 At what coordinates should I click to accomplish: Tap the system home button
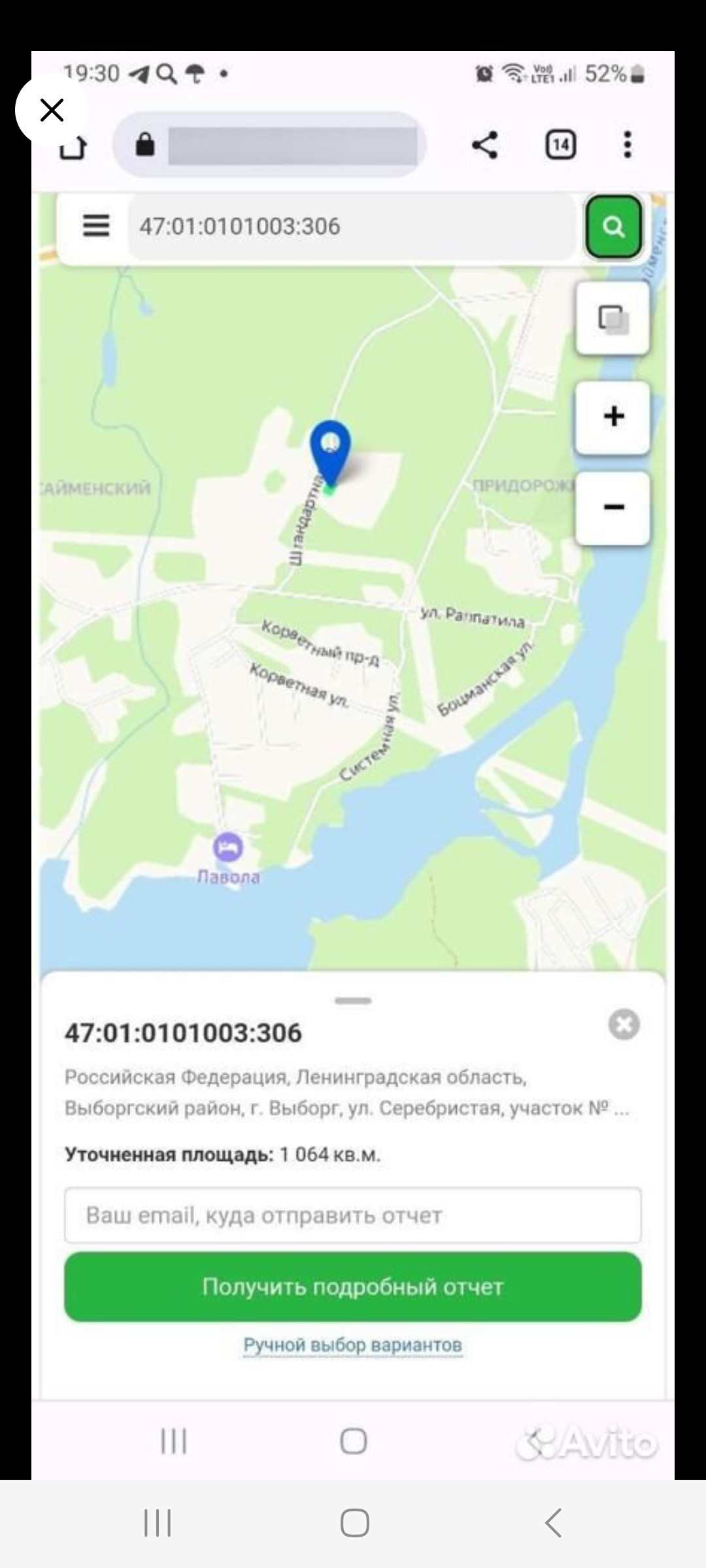354,1523
